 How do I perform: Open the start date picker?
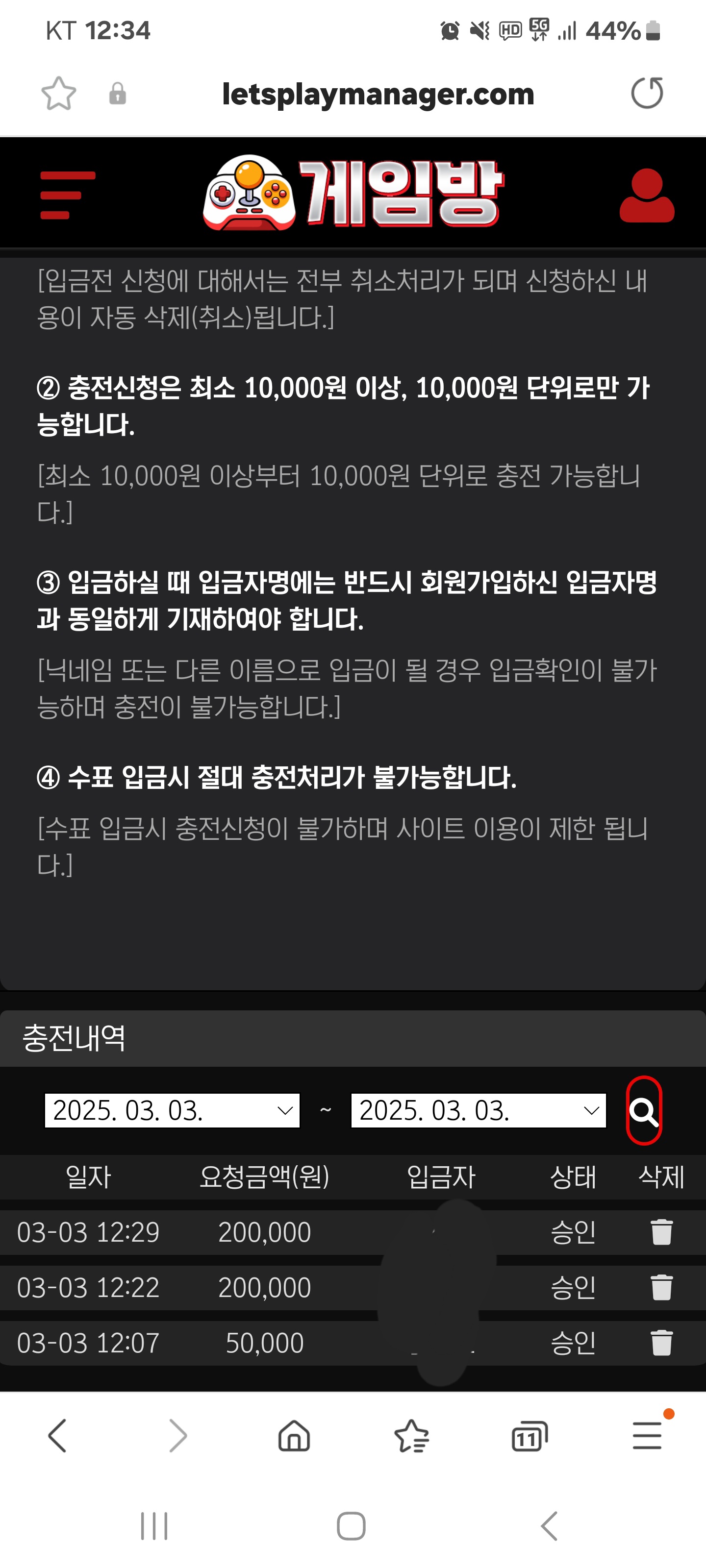coord(173,1110)
